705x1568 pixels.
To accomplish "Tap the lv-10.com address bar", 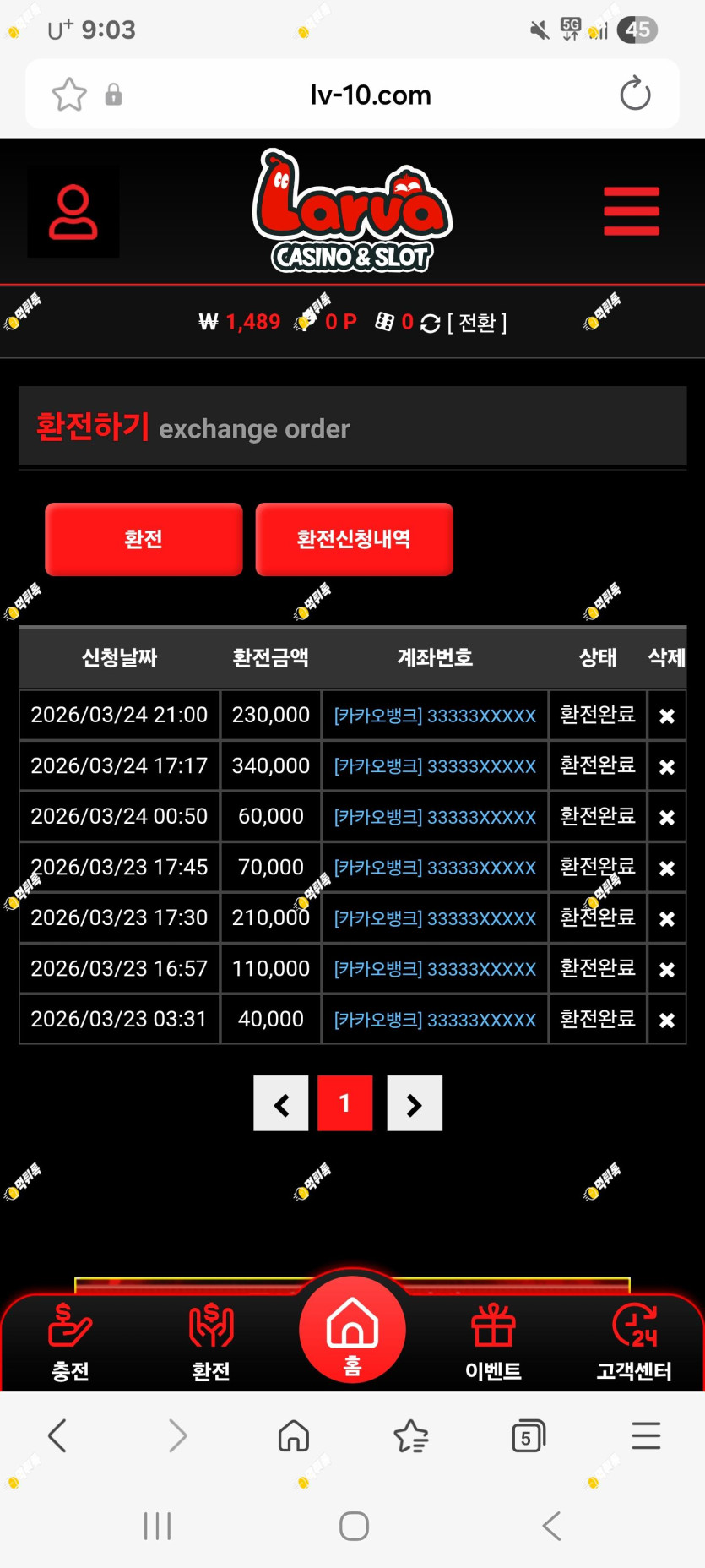I will click(371, 95).
